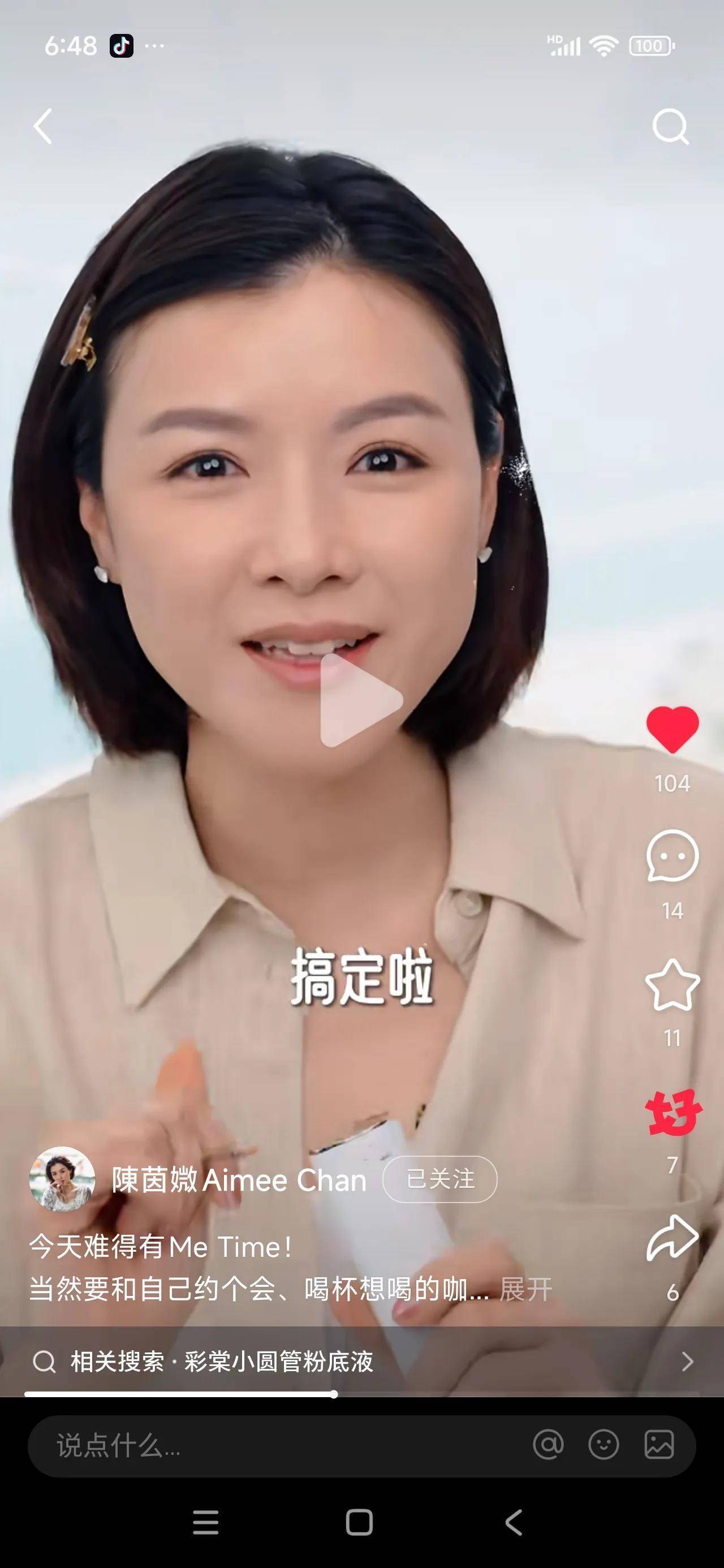Attach an image to the comment
724x1568 pixels.
(659, 1445)
